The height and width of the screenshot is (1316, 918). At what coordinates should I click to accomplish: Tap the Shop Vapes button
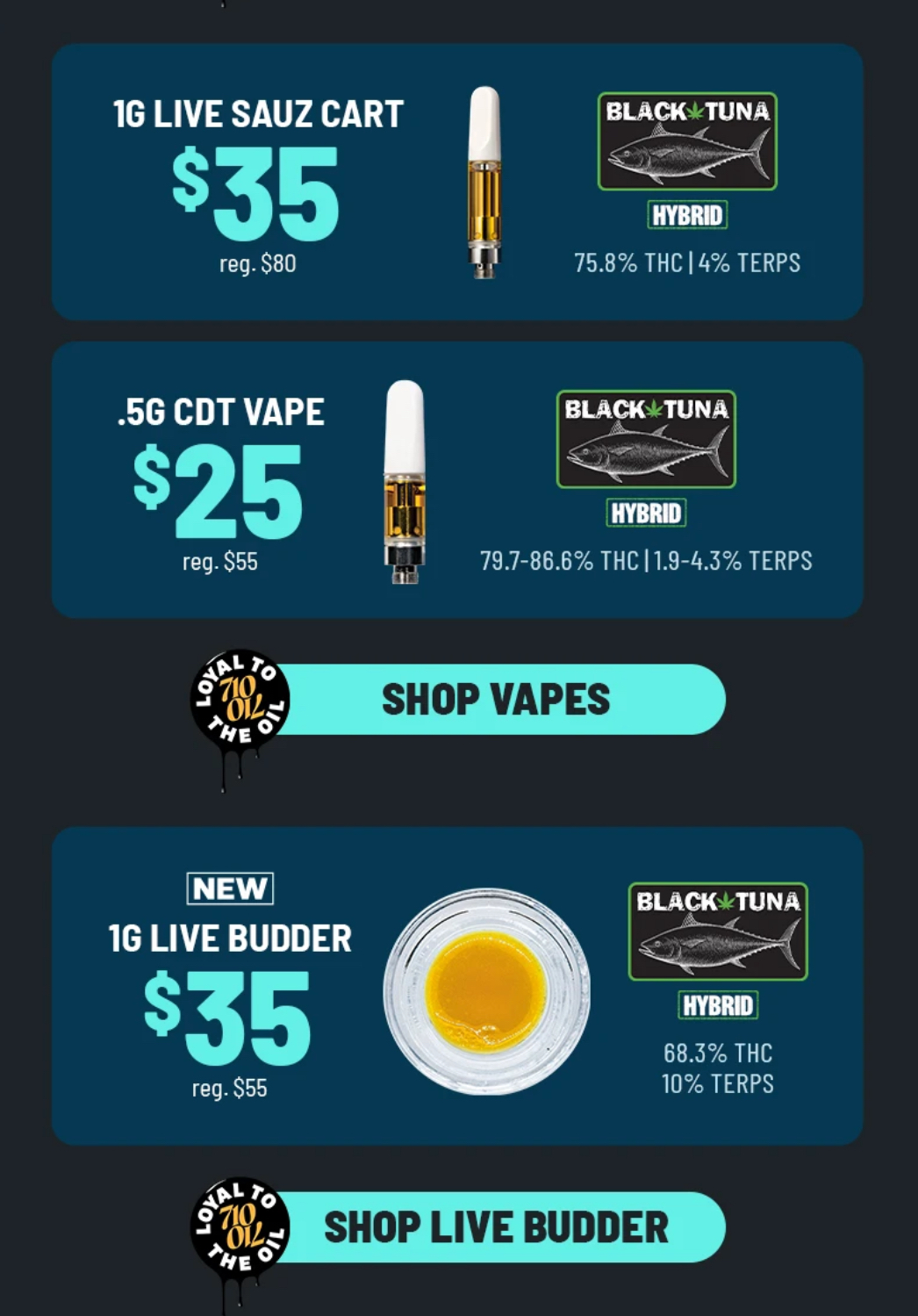click(x=496, y=700)
